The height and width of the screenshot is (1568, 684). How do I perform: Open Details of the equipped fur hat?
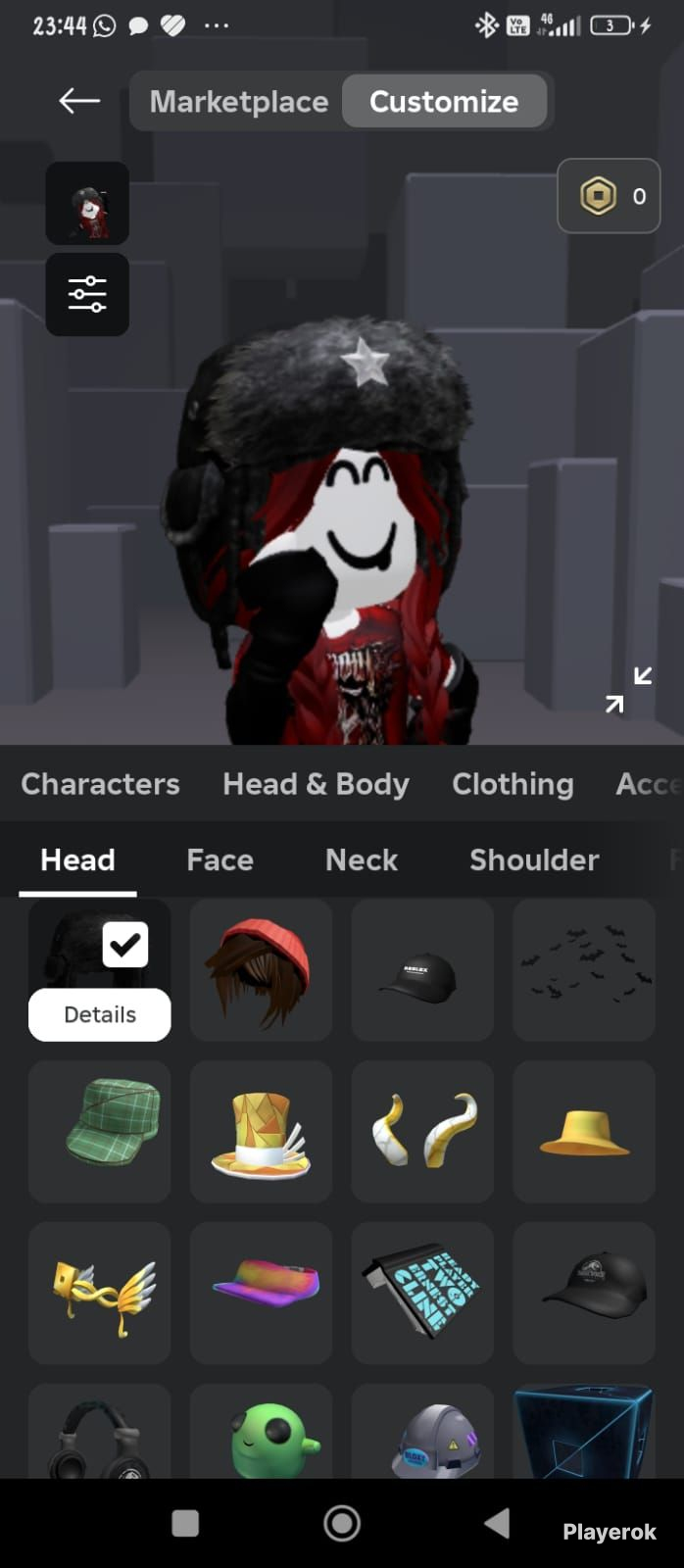100,1014
